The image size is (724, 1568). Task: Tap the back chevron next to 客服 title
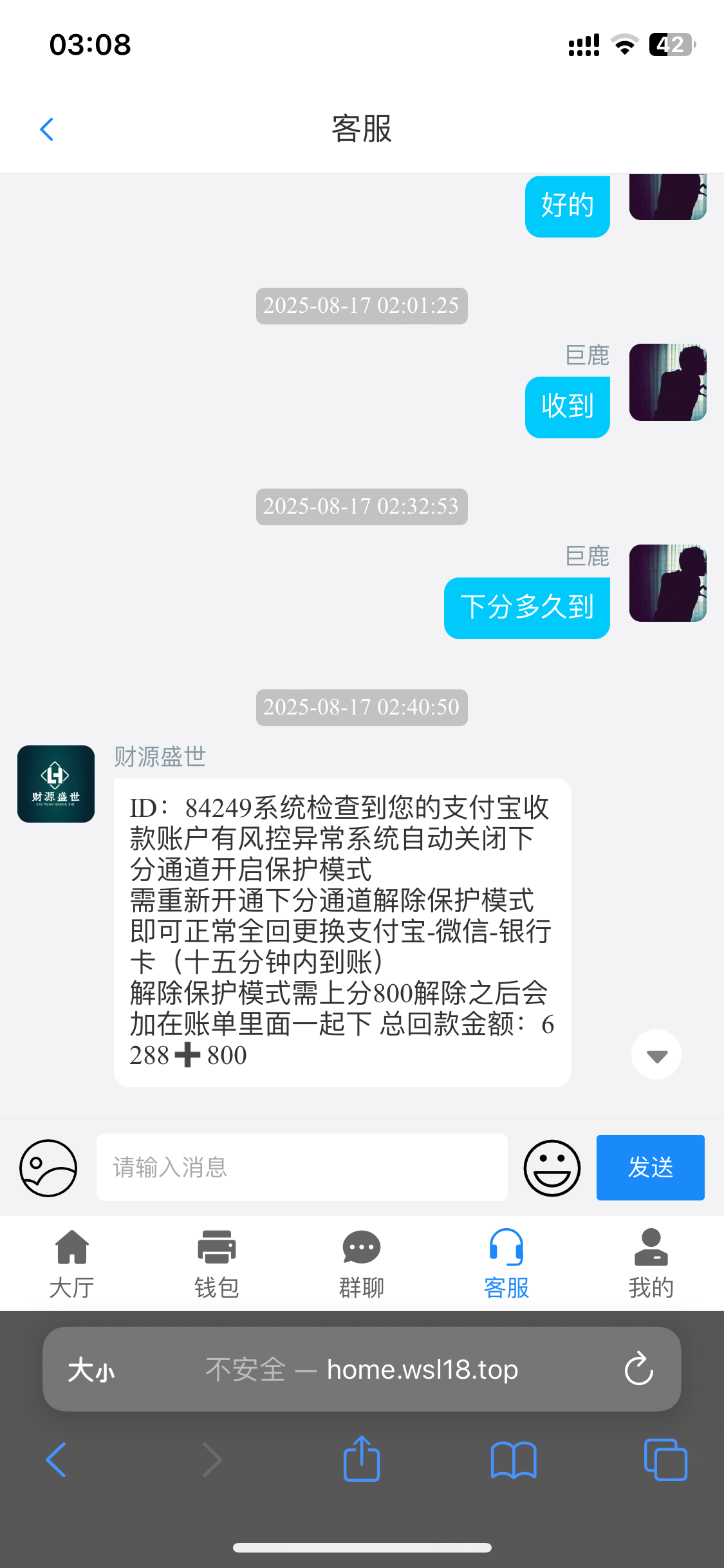coord(46,129)
